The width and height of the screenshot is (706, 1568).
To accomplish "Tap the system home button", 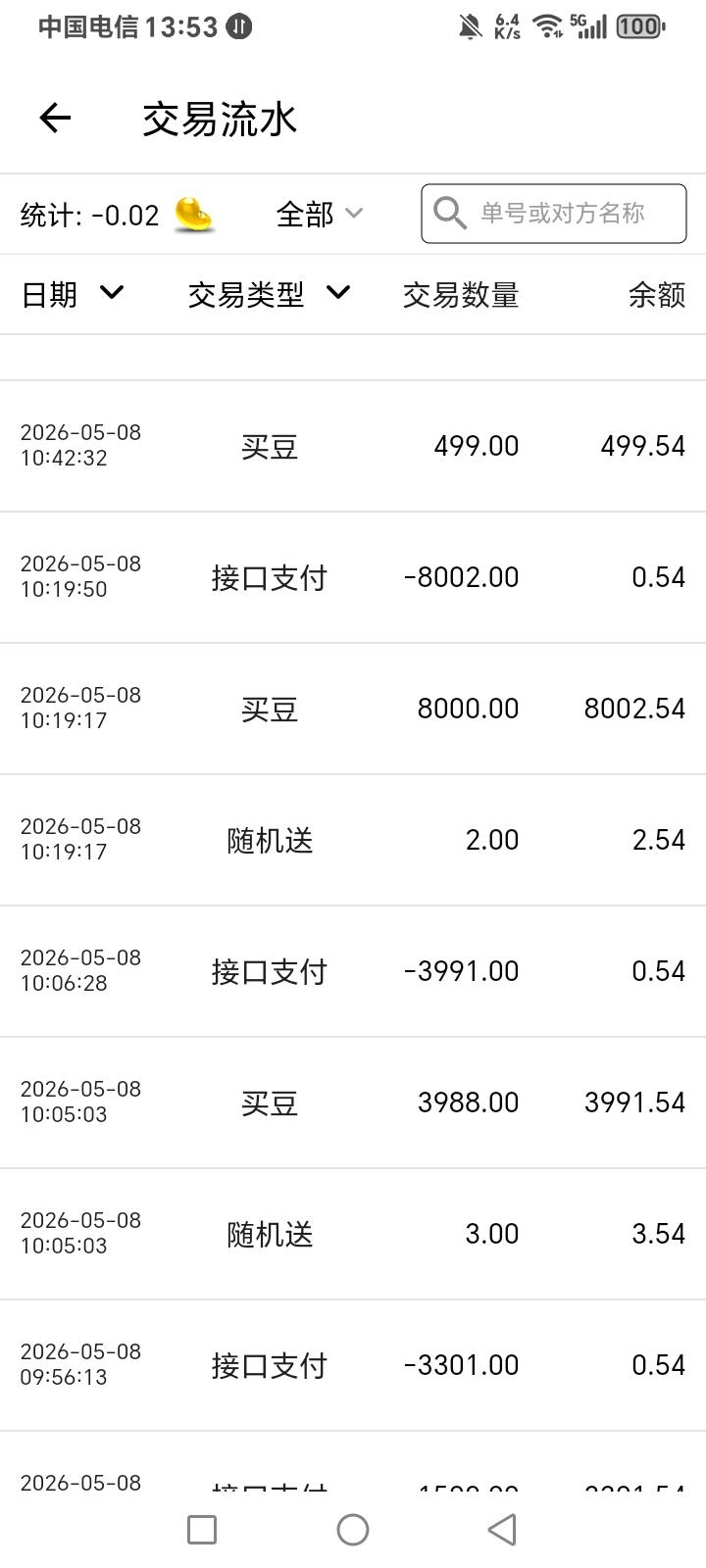I will point(353,1530).
